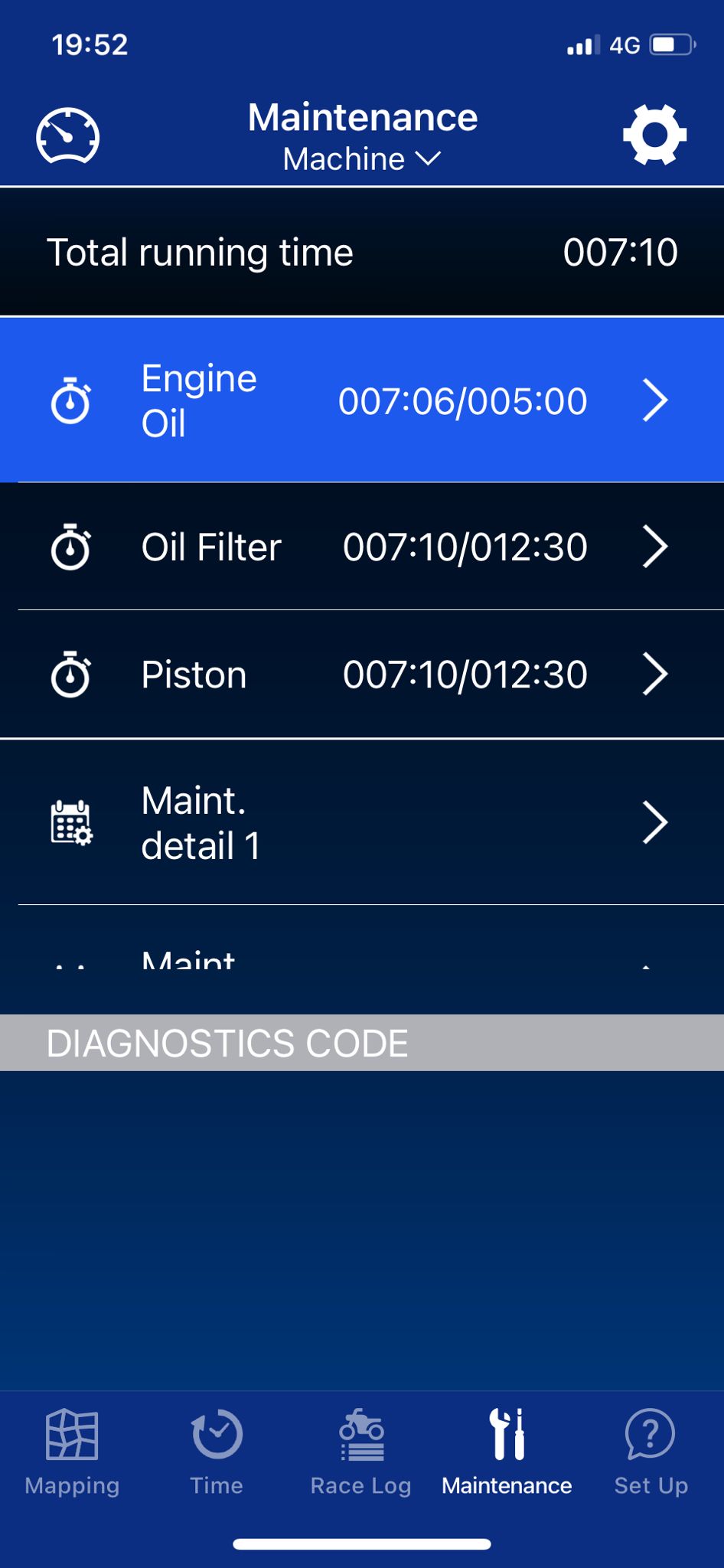724x1568 pixels.
Task: Open Maint. detail 1
Action: (362, 822)
